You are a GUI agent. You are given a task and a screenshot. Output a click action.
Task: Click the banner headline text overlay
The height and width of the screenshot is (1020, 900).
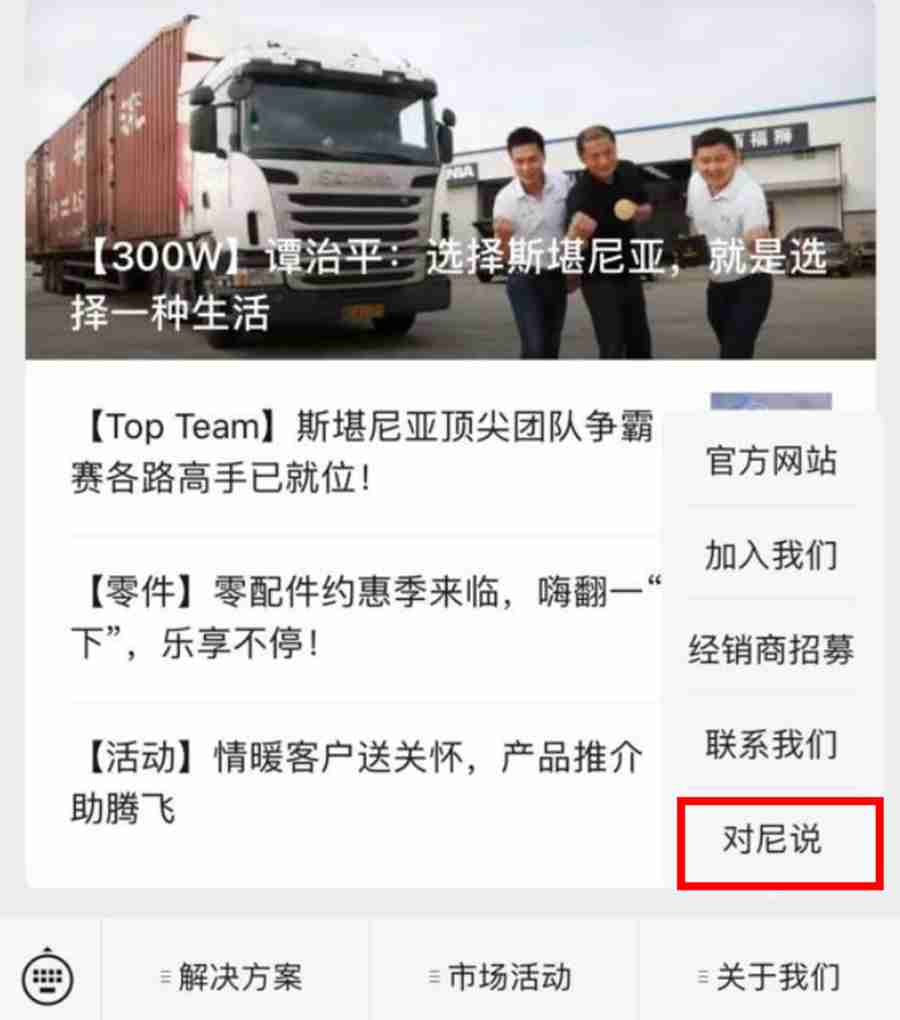[x=450, y=280]
